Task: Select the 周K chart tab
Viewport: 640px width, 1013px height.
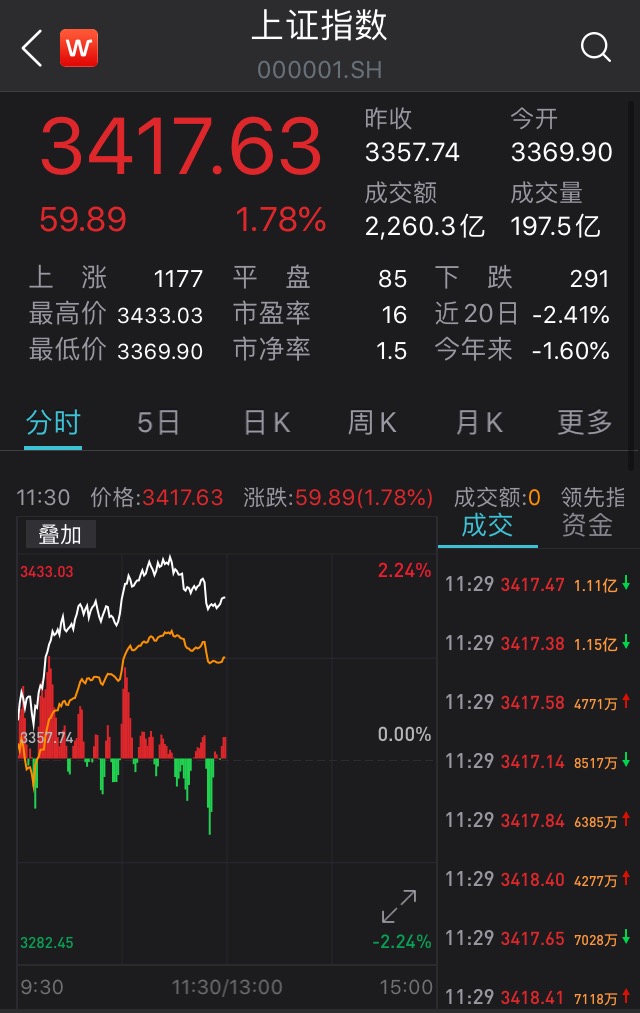Action: click(x=372, y=423)
